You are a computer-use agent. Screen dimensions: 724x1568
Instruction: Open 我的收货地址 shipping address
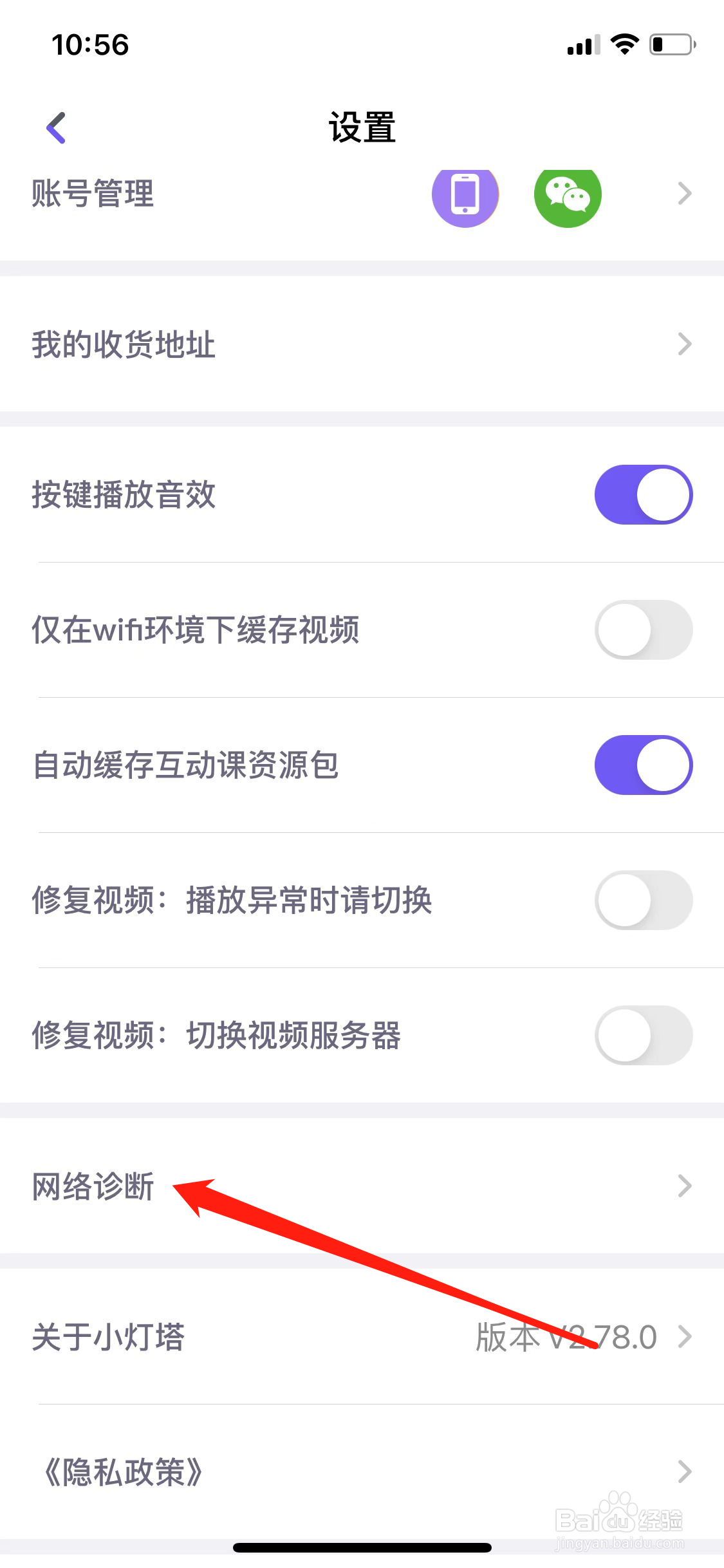pos(362,344)
